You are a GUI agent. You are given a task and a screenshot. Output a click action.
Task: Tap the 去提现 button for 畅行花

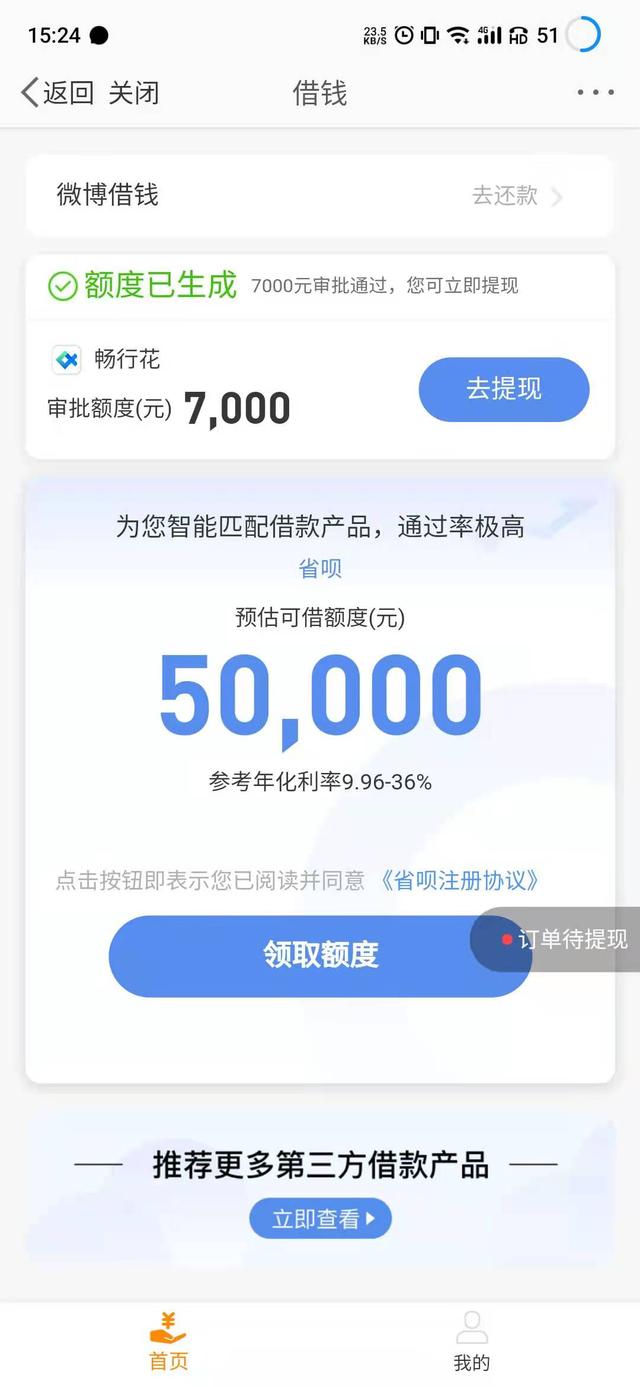tap(504, 389)
